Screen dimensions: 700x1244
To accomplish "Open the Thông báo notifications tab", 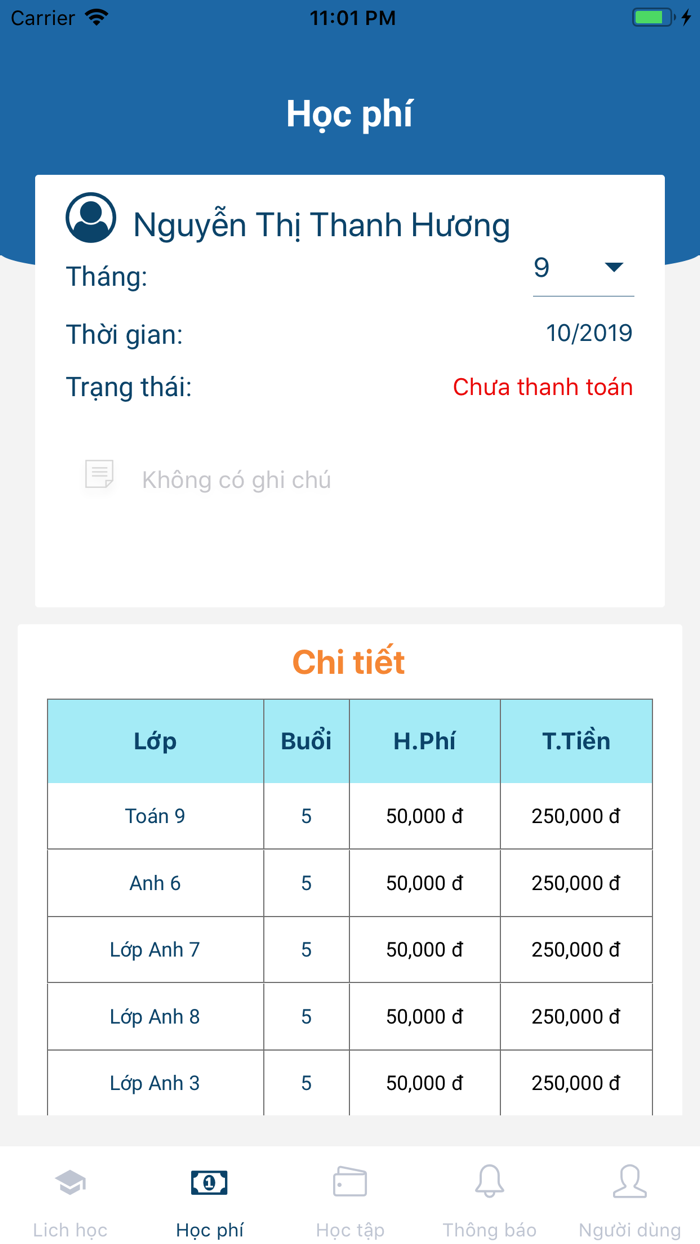I will click(490, 1198).
